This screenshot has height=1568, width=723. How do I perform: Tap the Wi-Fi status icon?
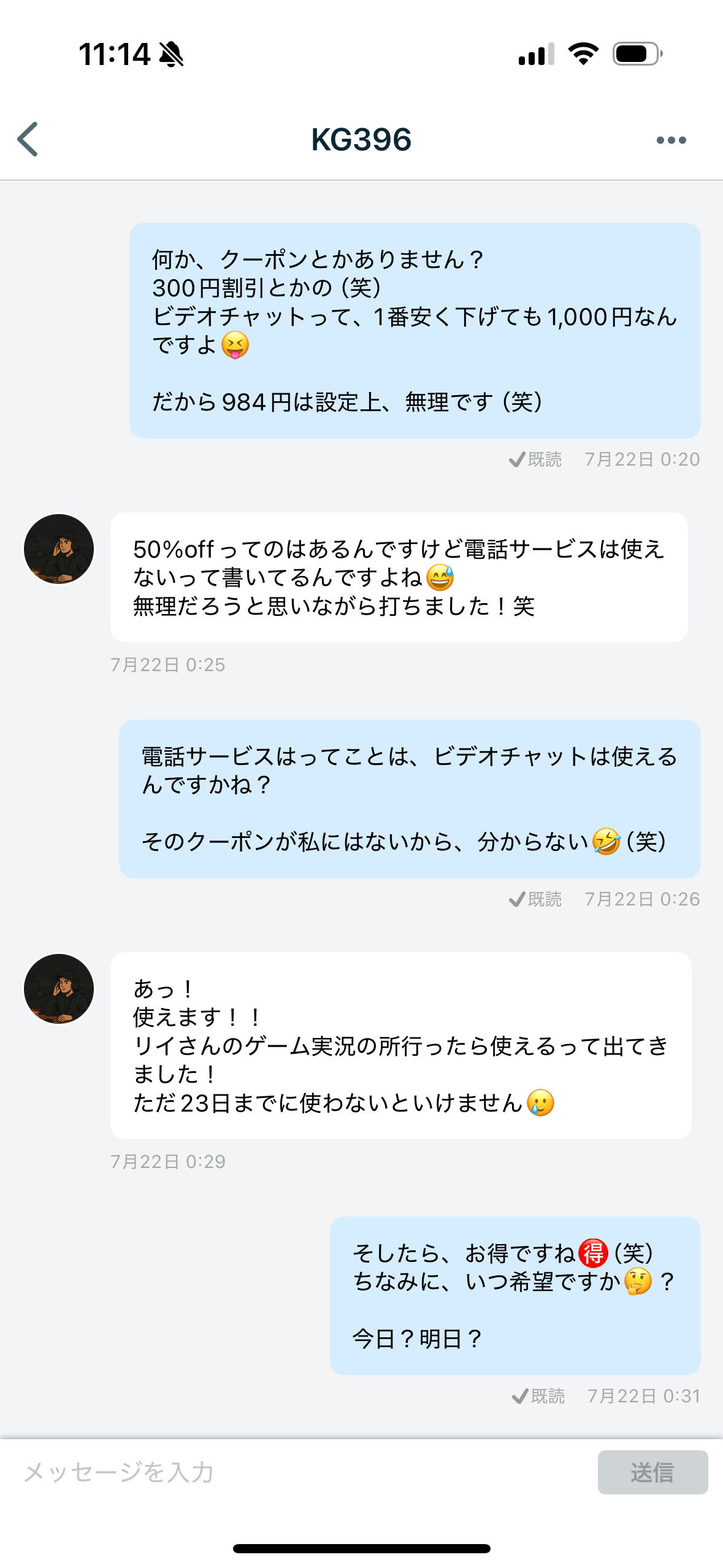tap(583, 55)
